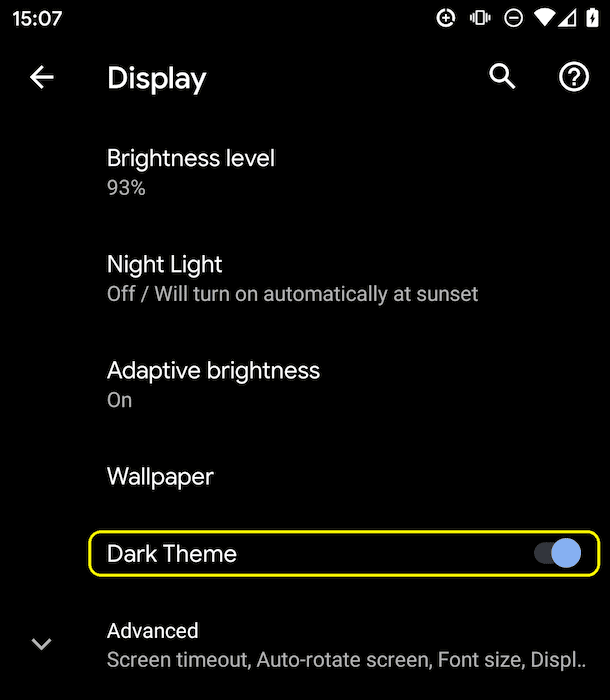The image size is (610, 700).
Task: Open Brightness level setting
Action: 190,171
